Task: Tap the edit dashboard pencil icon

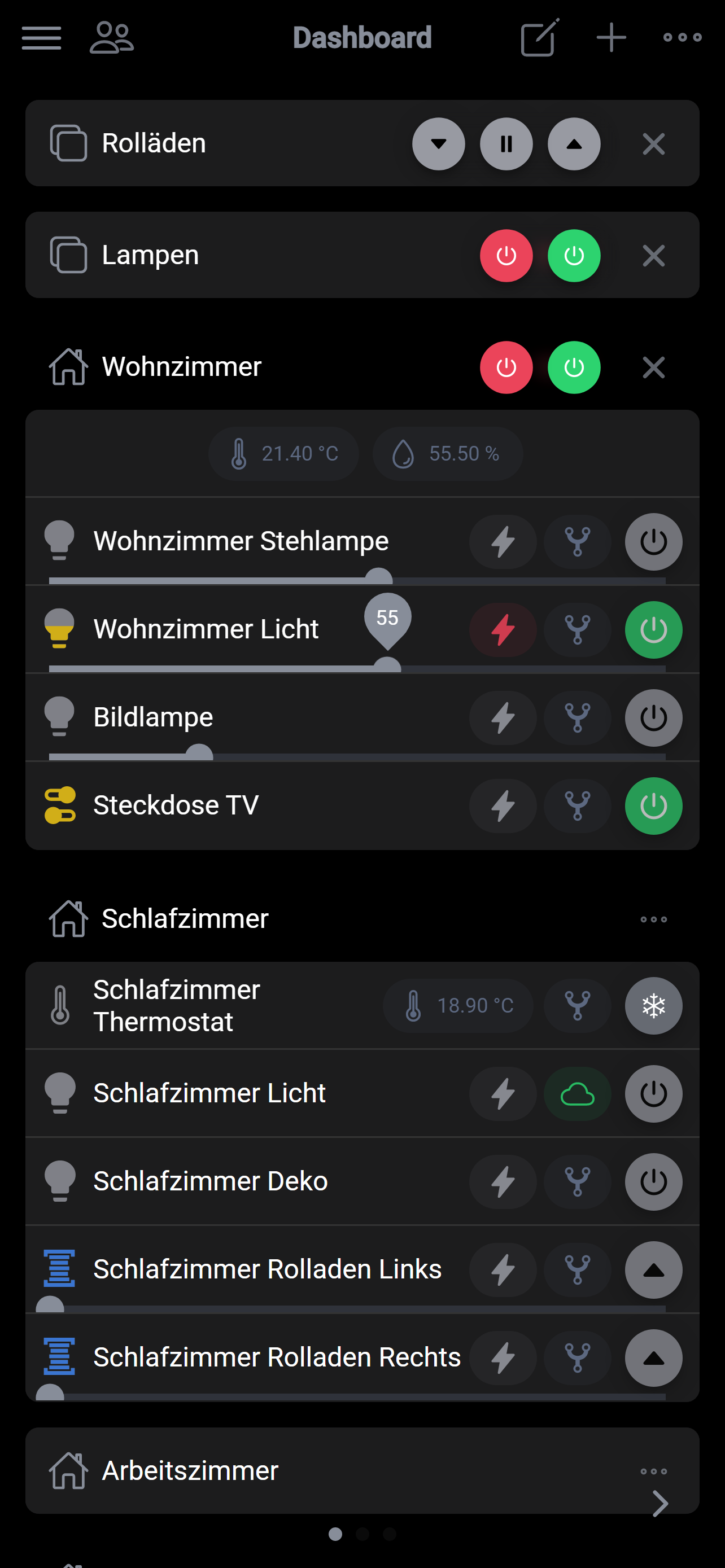Action: (539, 38)
